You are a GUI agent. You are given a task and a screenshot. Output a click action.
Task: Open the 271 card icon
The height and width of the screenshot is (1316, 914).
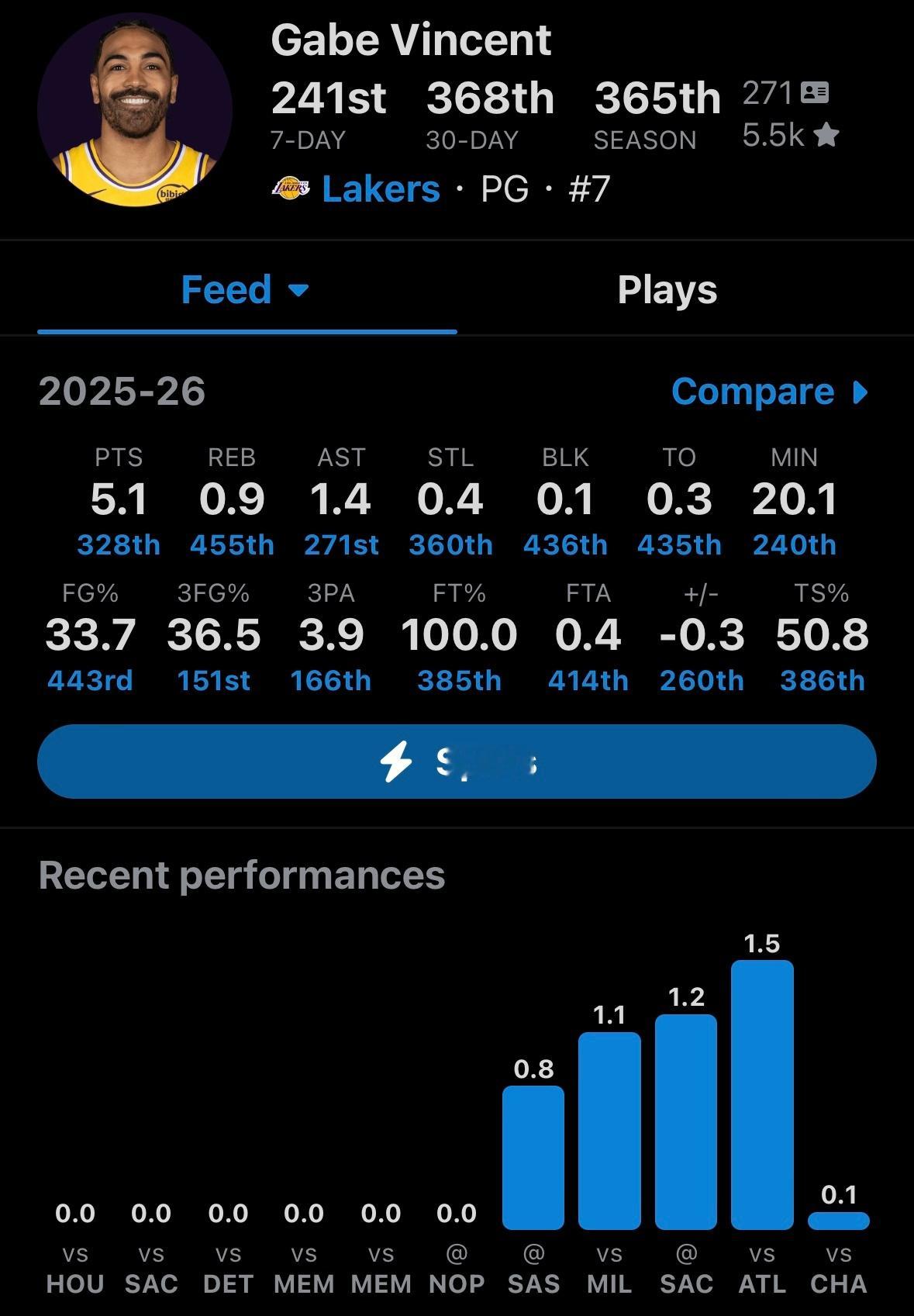click(814, 93)
